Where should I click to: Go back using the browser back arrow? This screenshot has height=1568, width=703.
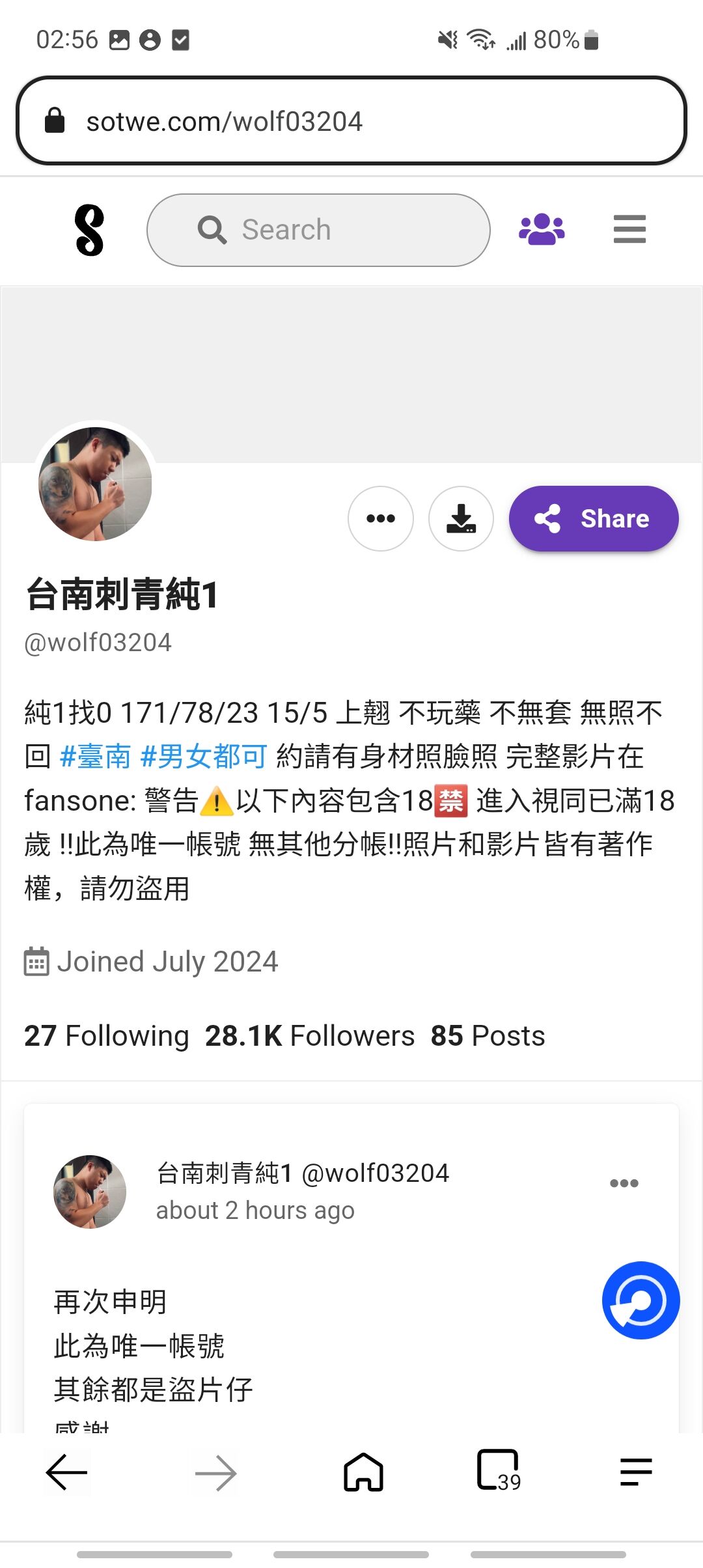tap(66, 1472)
